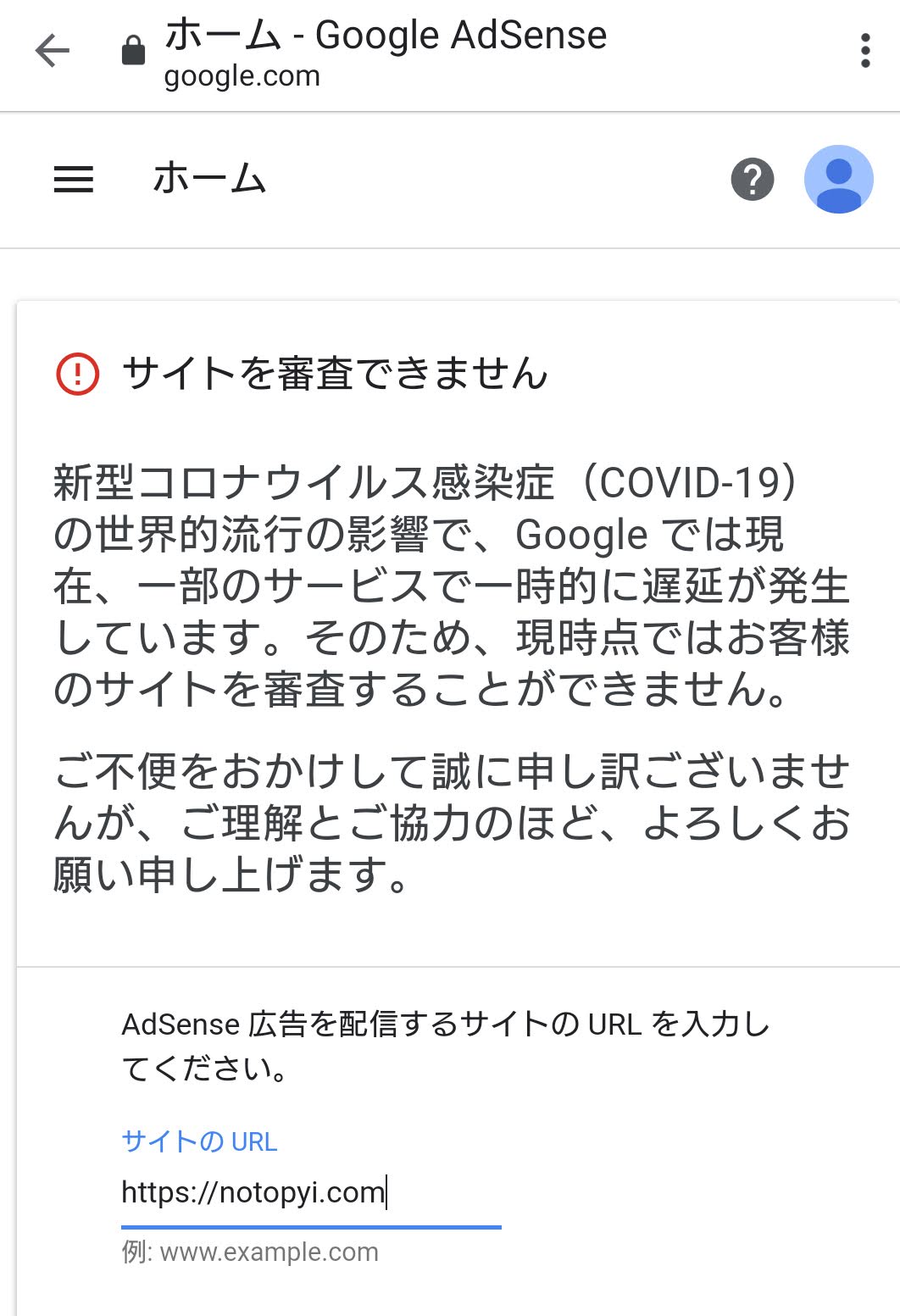Click the padlock security icon in address bar
The height and width of the screenshot is (1316, 900).
point(132,48)
